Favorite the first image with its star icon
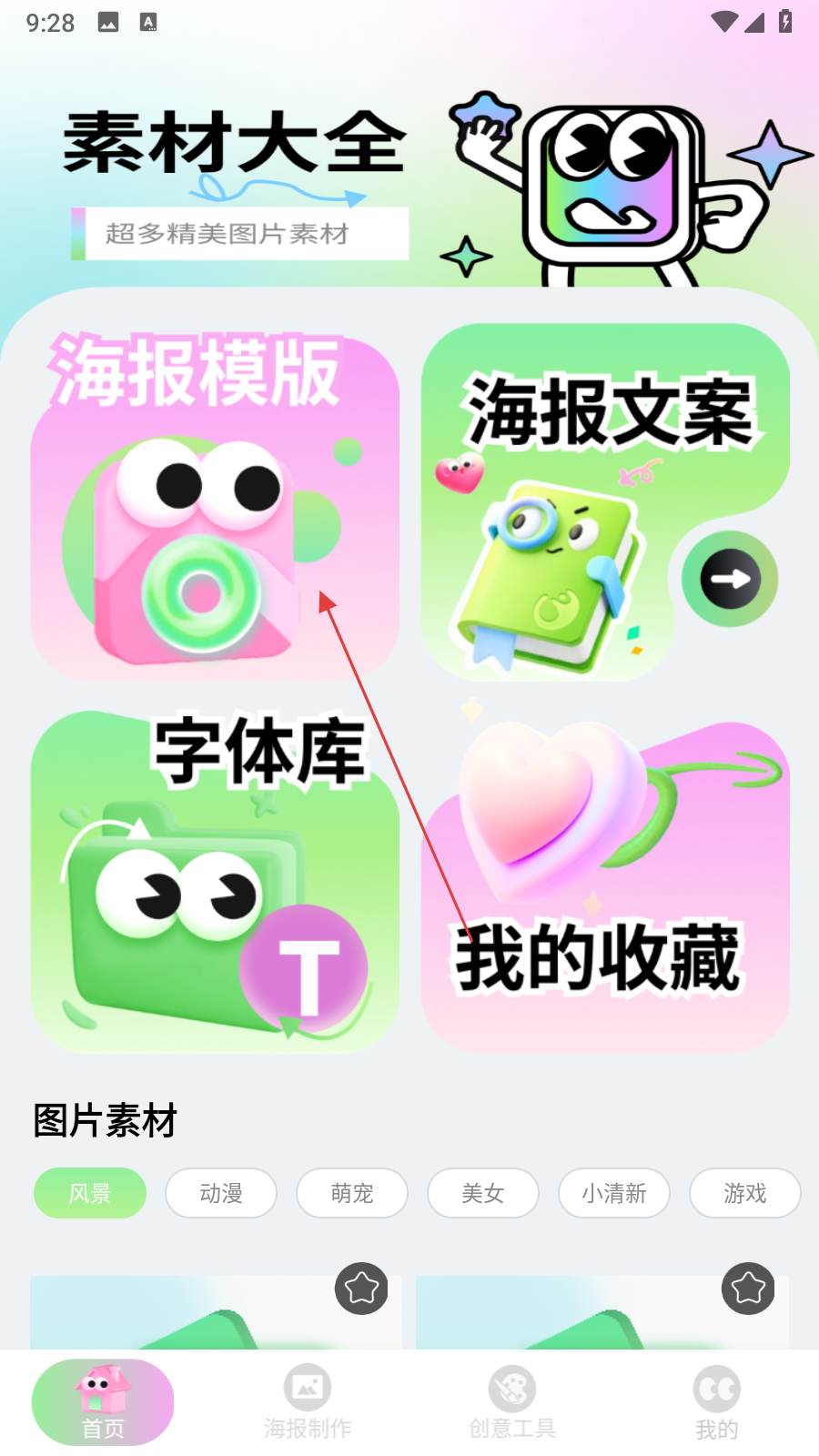 (x=361, y=1288)
